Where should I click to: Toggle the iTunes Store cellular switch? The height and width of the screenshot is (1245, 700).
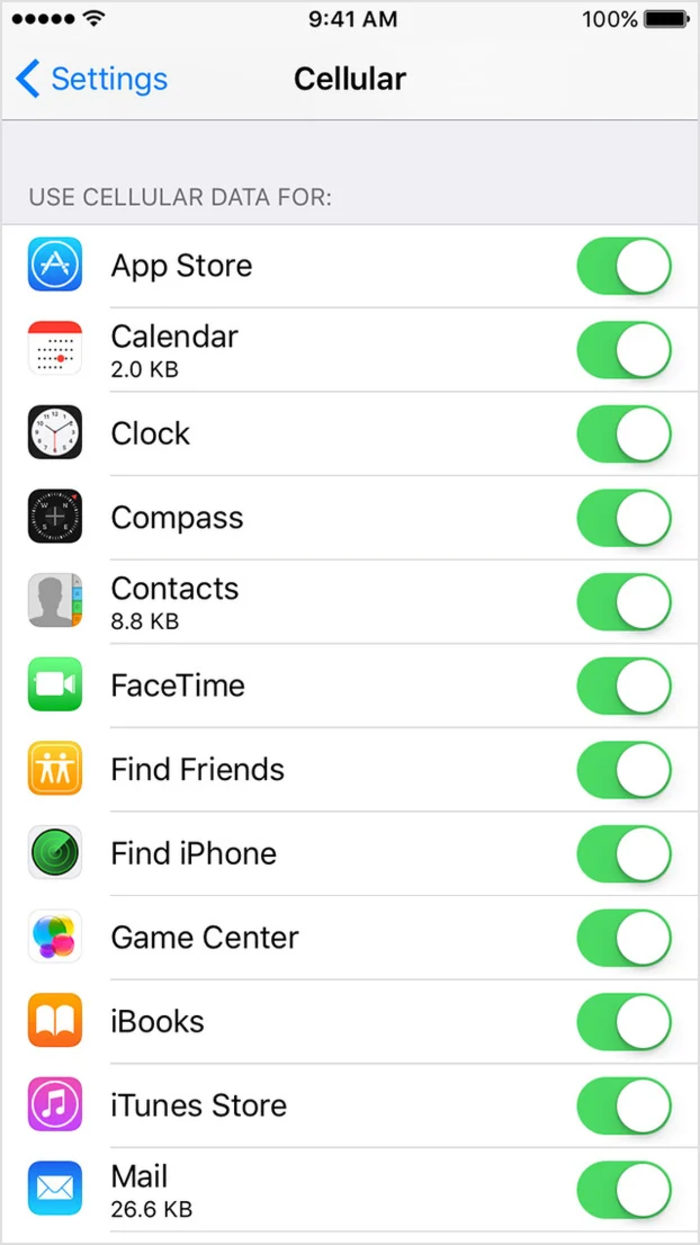[x=624, y=1106]
